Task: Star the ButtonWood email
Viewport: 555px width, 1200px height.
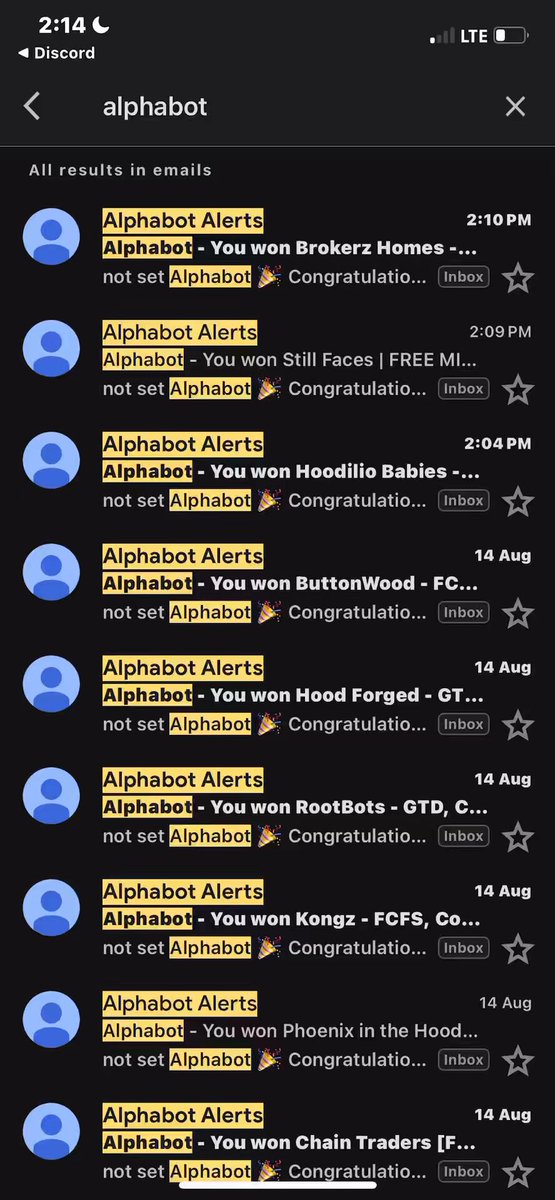Action: pyautogui.click(x=517, y=614)
